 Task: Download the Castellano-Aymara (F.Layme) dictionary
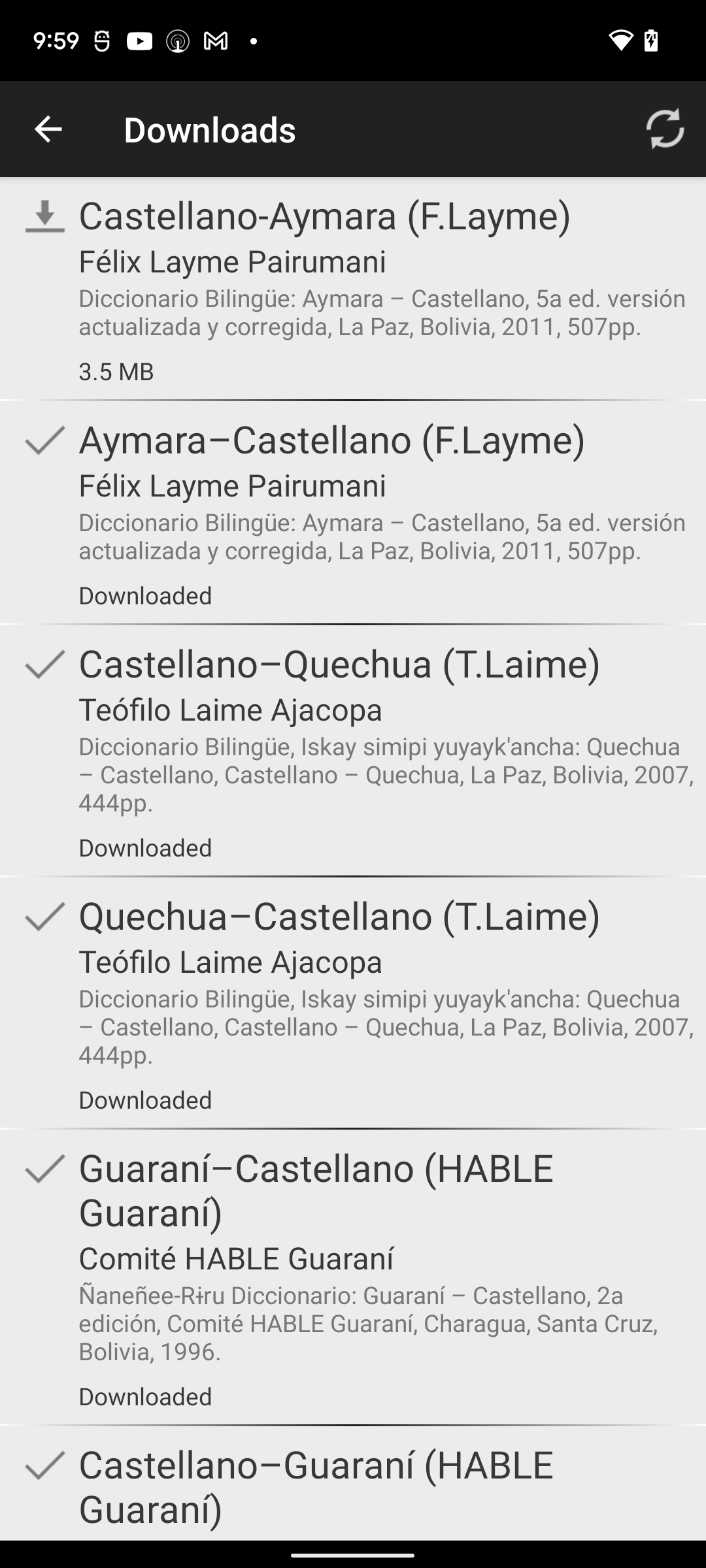tap(45, 218)
